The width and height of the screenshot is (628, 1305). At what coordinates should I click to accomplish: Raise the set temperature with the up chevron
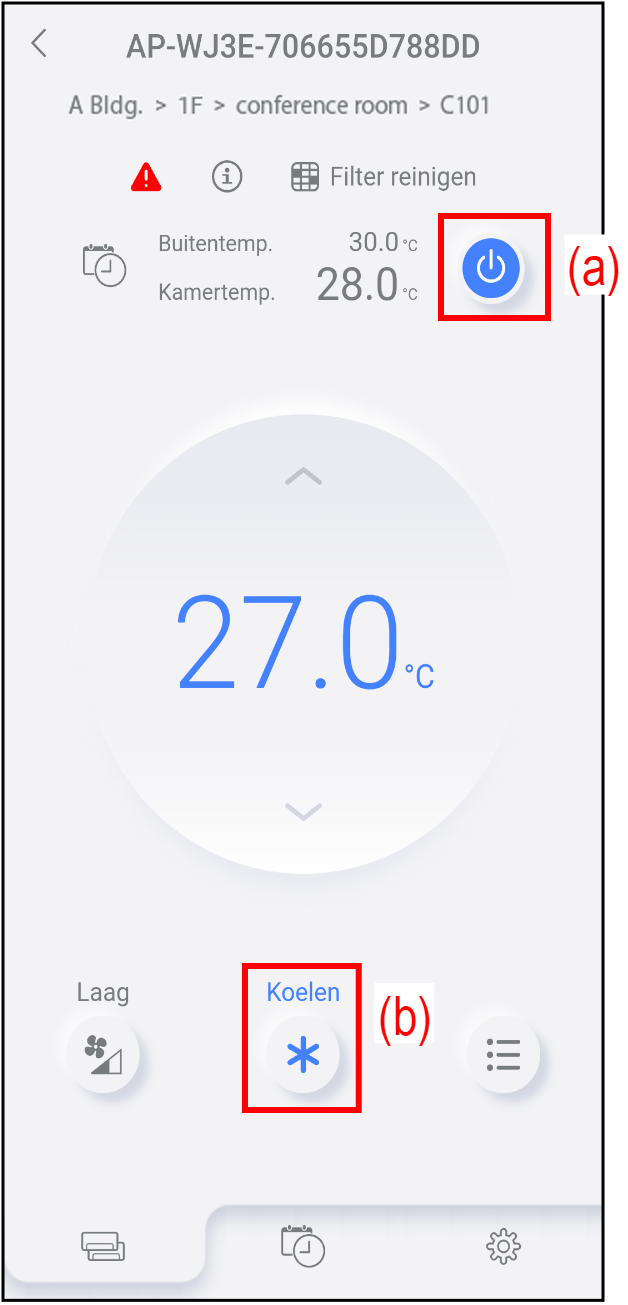coord(303,477)
